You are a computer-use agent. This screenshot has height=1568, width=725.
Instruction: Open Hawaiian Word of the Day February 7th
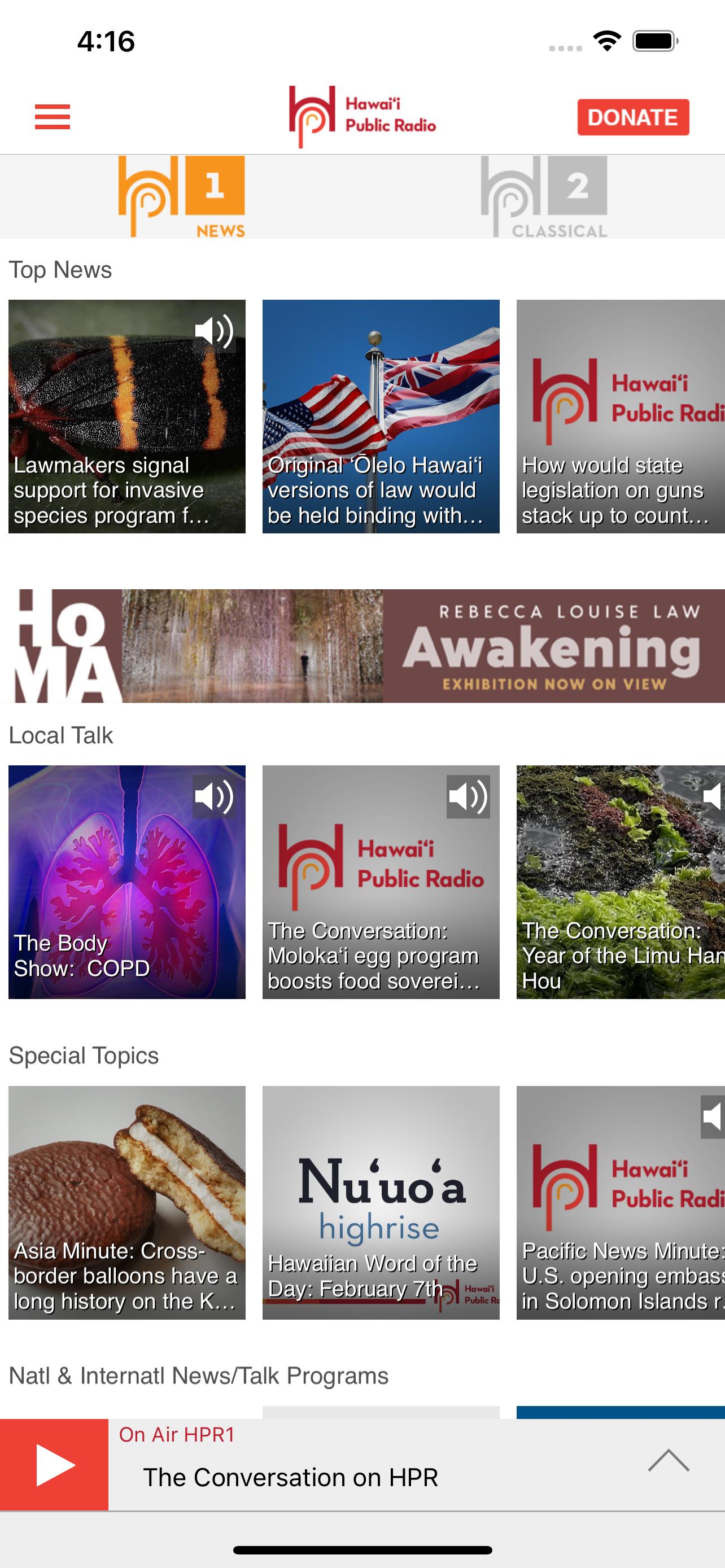point(381,1203)
